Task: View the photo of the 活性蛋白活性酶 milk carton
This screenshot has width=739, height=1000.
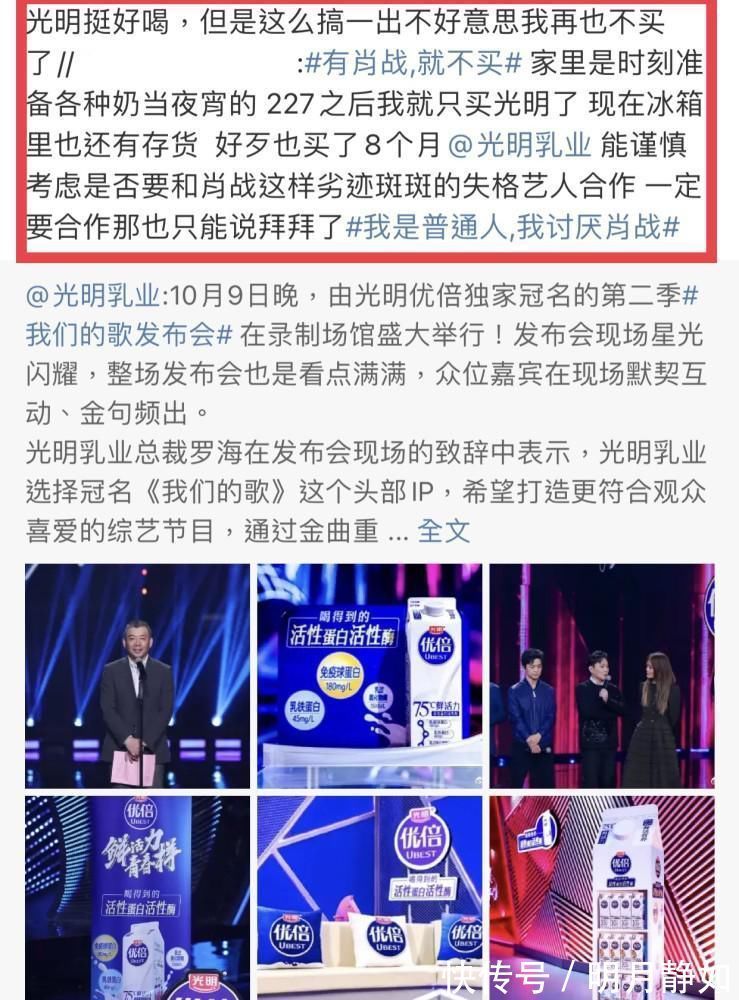Action: (x=370, y=676)
